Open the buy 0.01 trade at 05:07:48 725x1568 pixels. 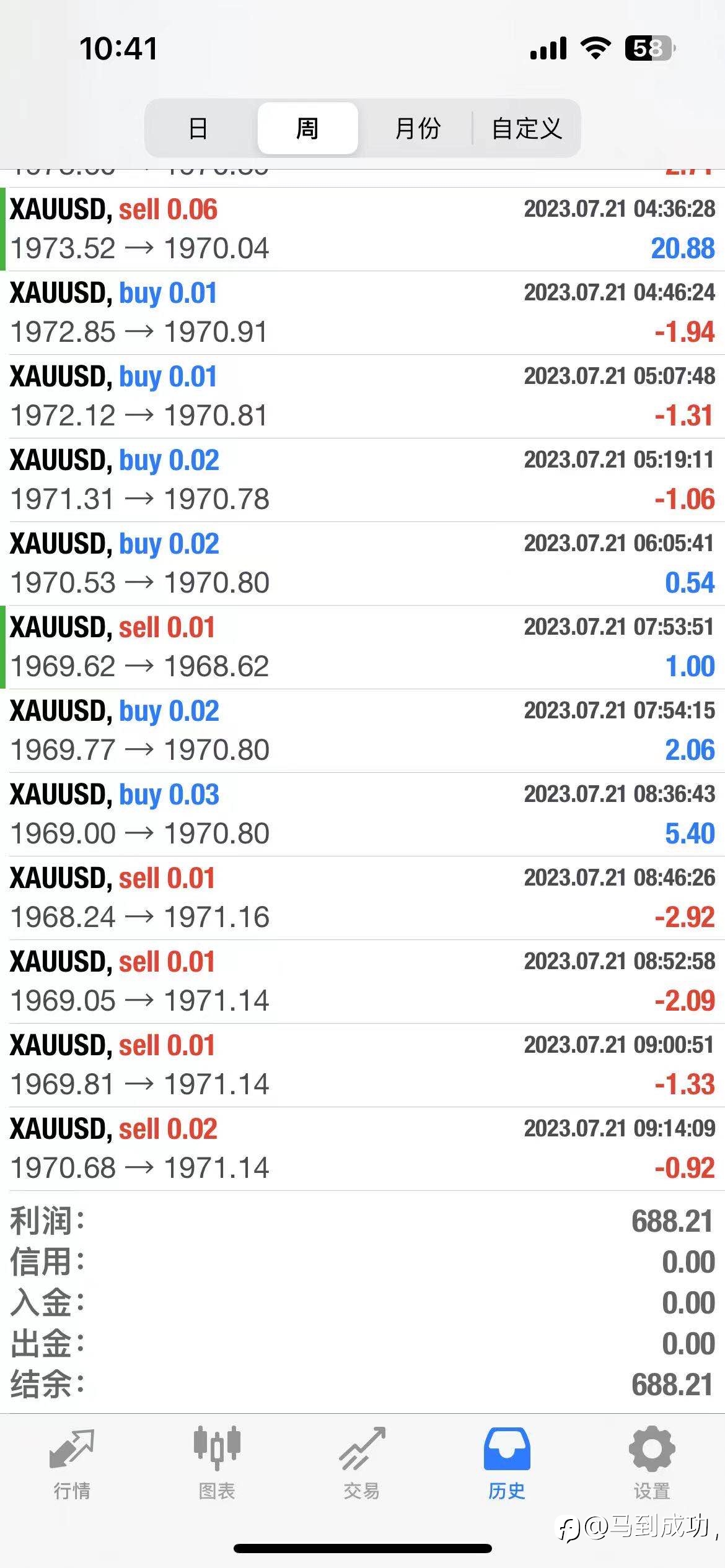(362, 396)
